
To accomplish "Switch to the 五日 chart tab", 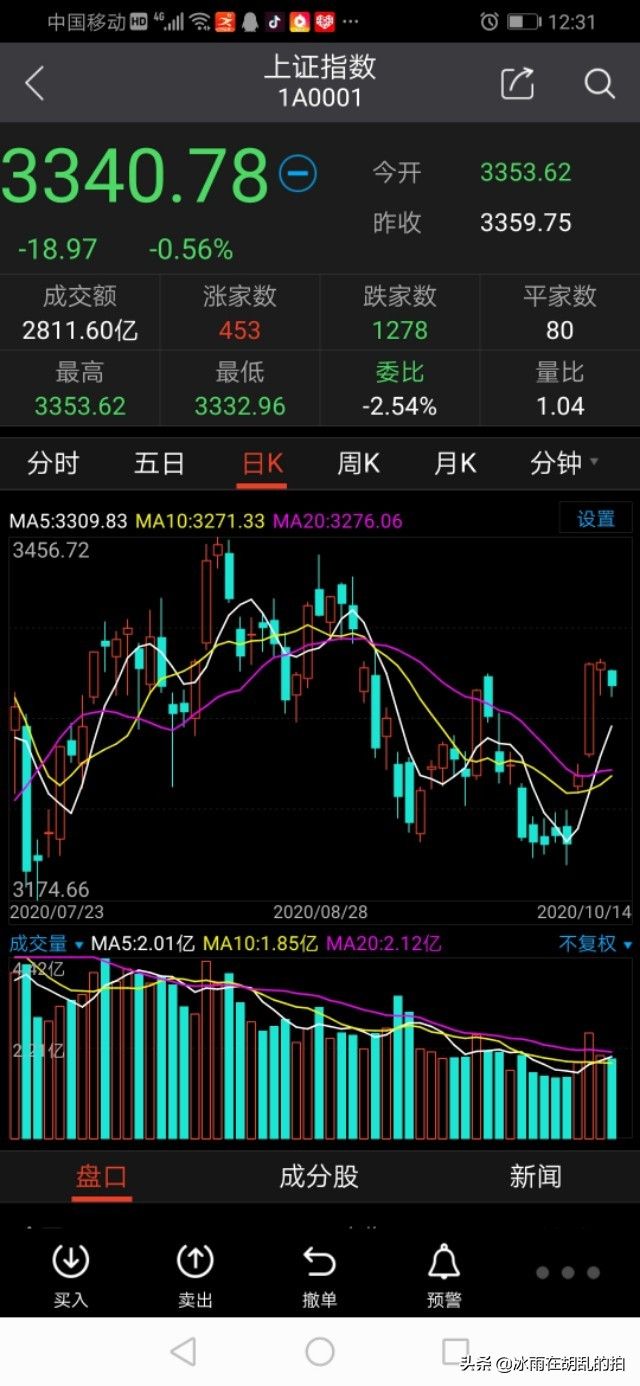I will point(160,464).
